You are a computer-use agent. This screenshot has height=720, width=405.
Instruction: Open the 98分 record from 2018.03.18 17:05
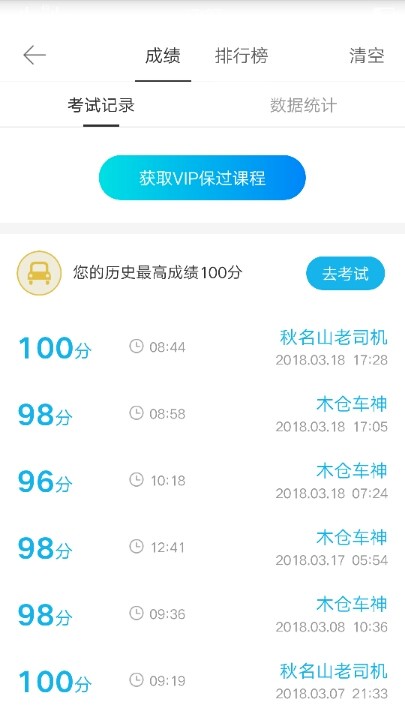(x=202, y=414)
